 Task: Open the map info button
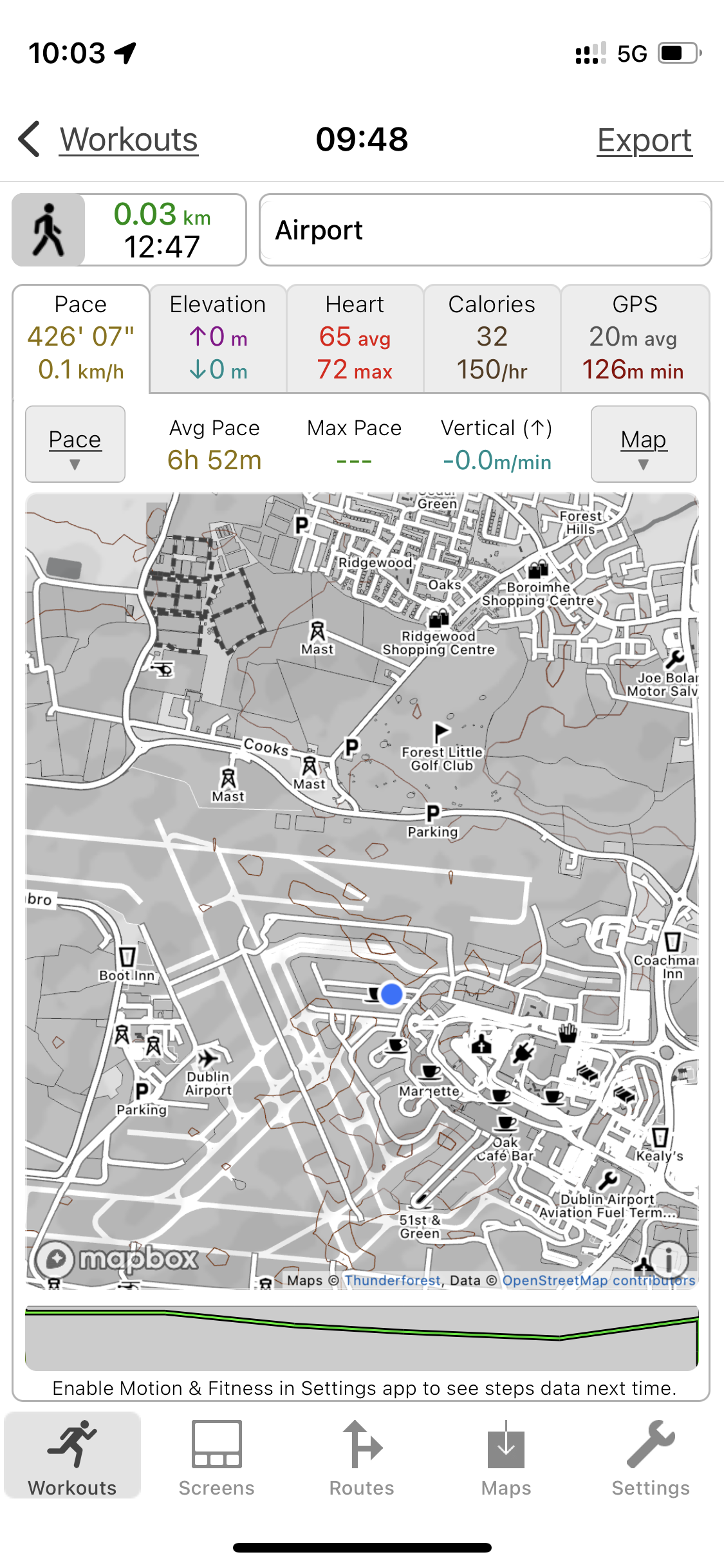pyautogui.click(x=669, y=1259)
